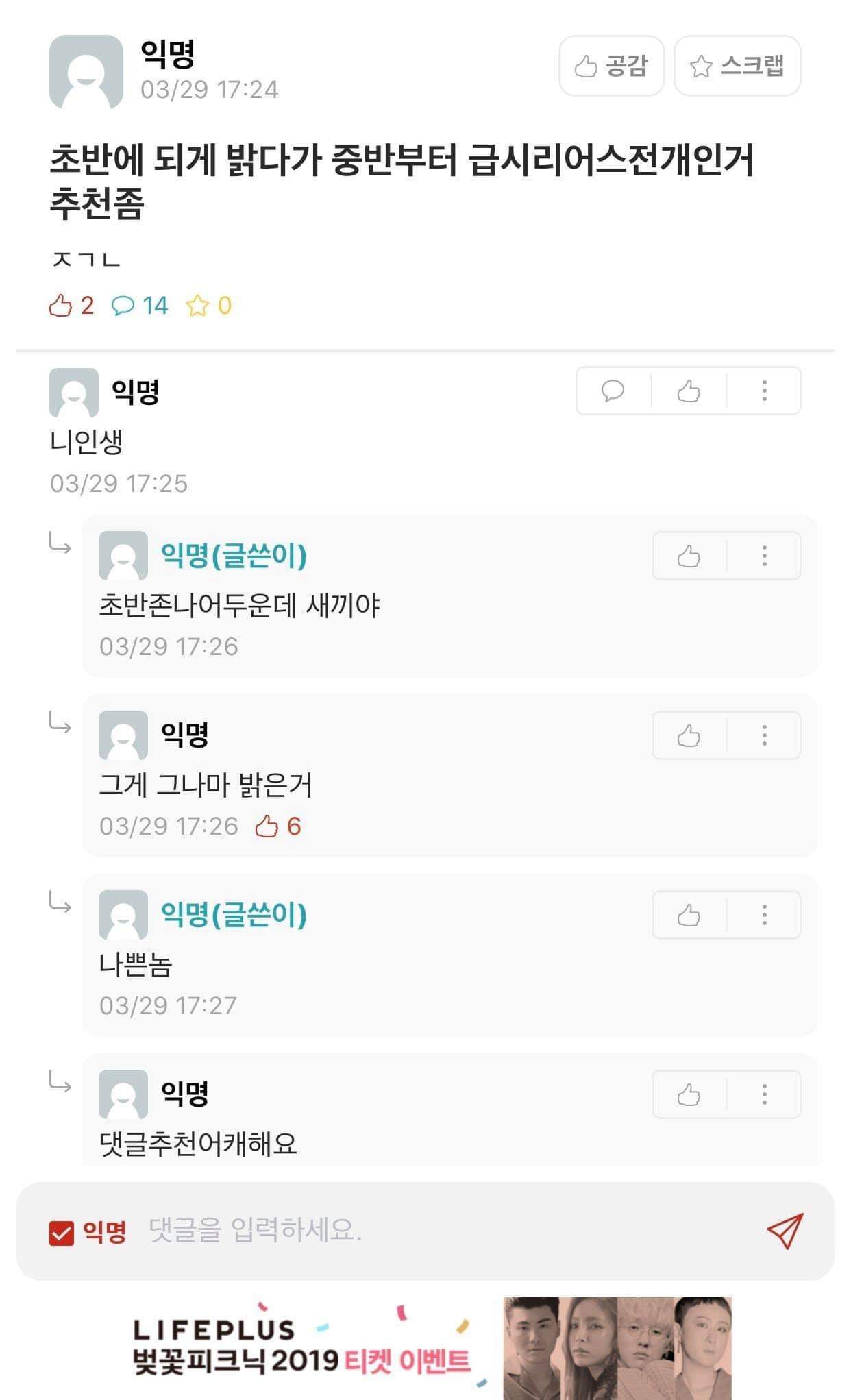Open more options for 니인생 comment
The image size is (851, 1400).
764,391
